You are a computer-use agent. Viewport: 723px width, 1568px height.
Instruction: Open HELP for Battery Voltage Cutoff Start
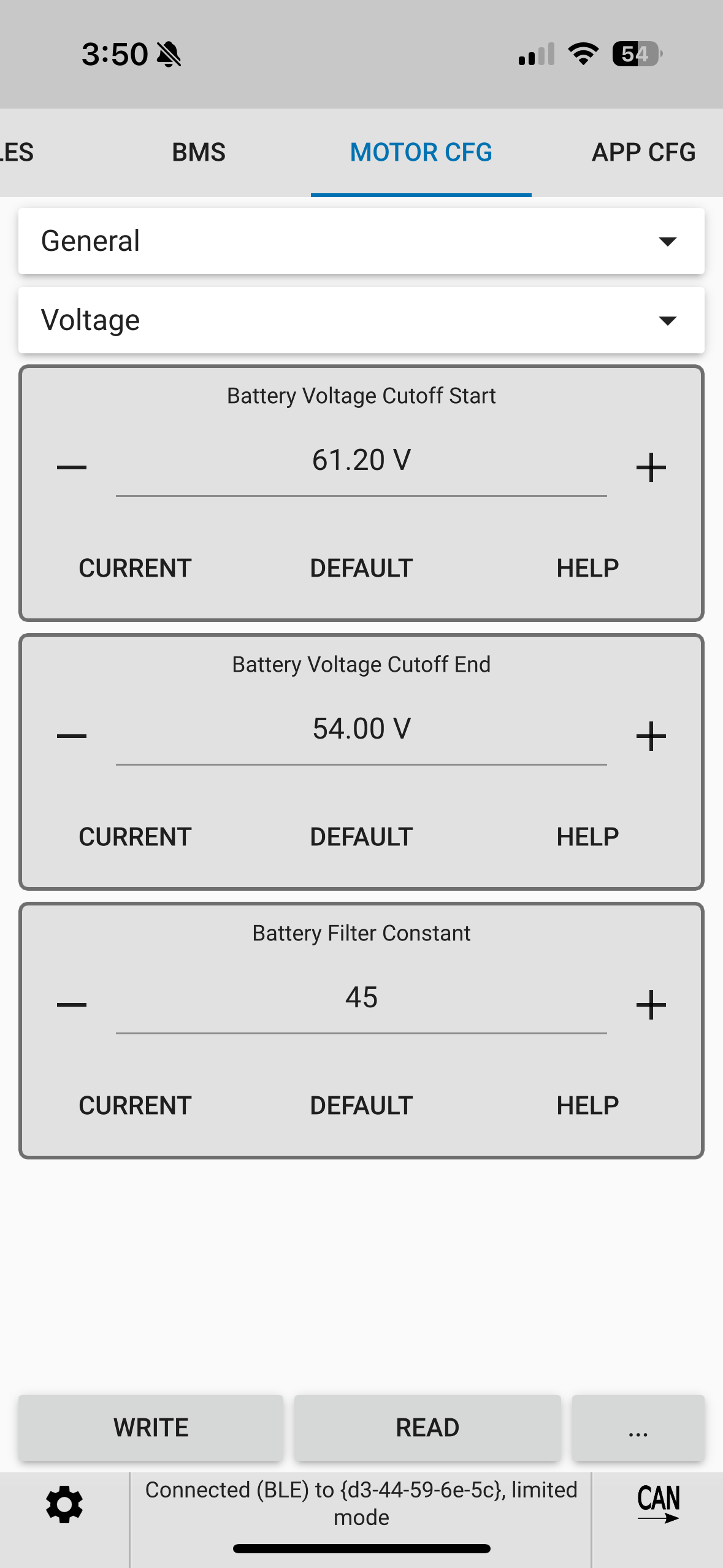tap(587, 568)
